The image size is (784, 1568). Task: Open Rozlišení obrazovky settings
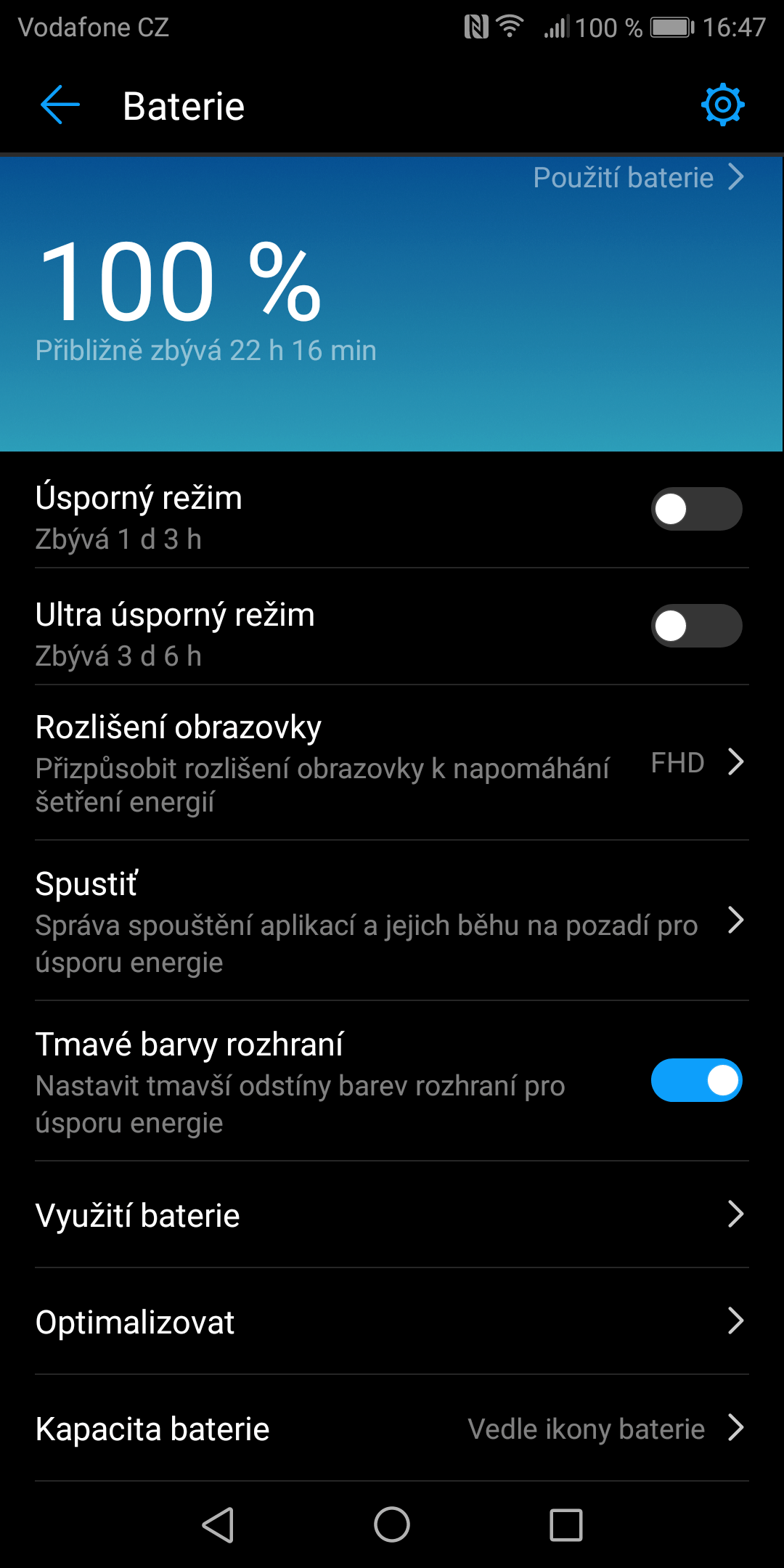(x=392, y=763)
